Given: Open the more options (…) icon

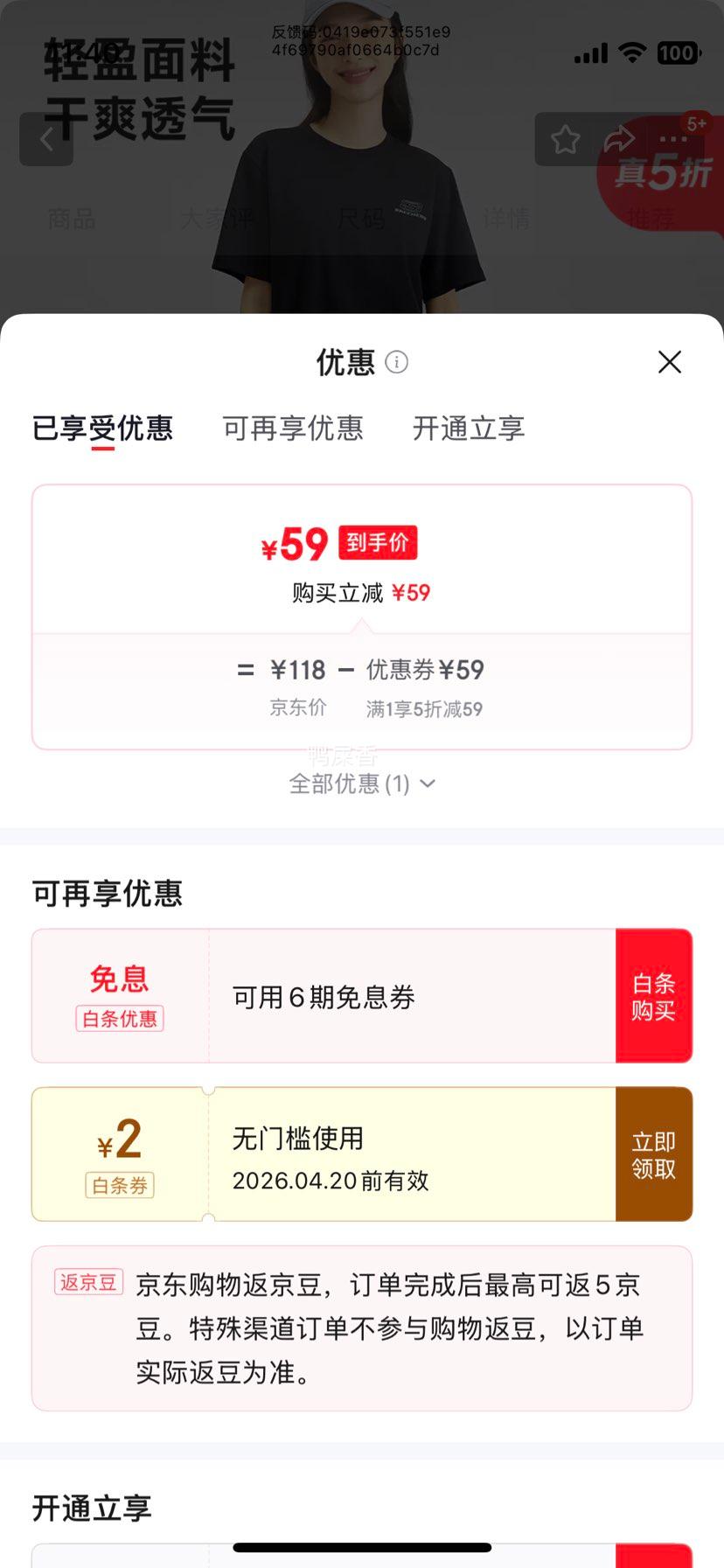Looking at the screenshot, I should tap(672, 139).
